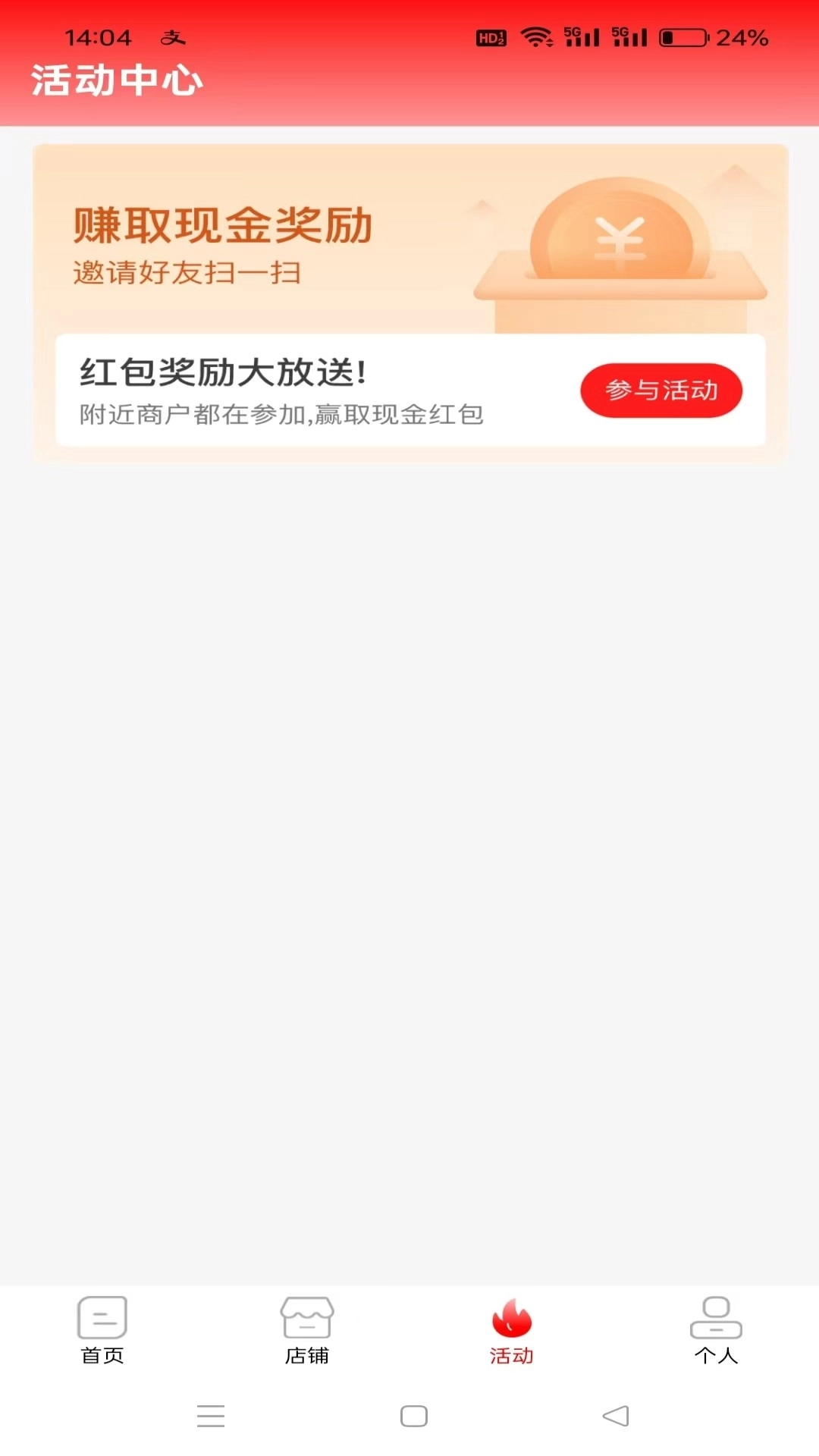The height and width of the screenshot is (1456, 819).
Task: Select the 店铺 tab
Action: [307, 1335]
